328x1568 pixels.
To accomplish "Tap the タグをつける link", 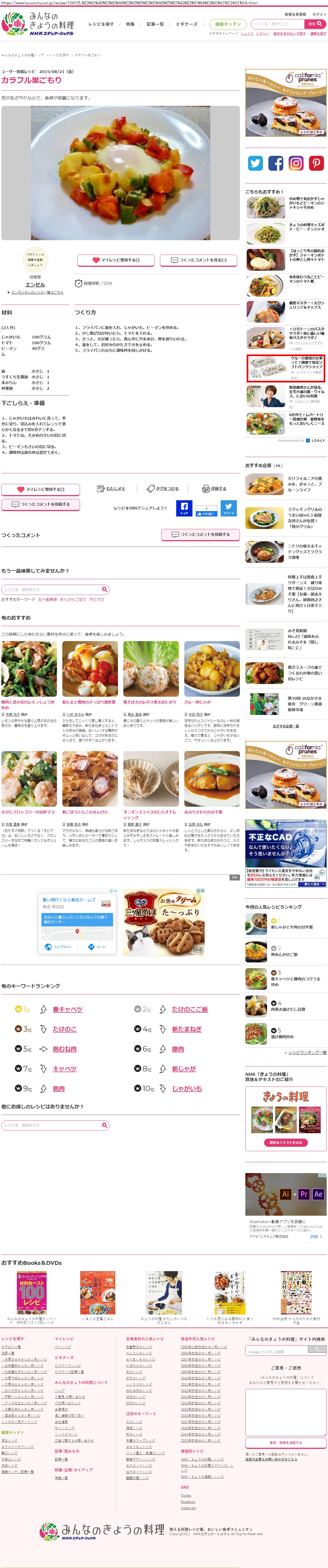I will pos(163,489).
